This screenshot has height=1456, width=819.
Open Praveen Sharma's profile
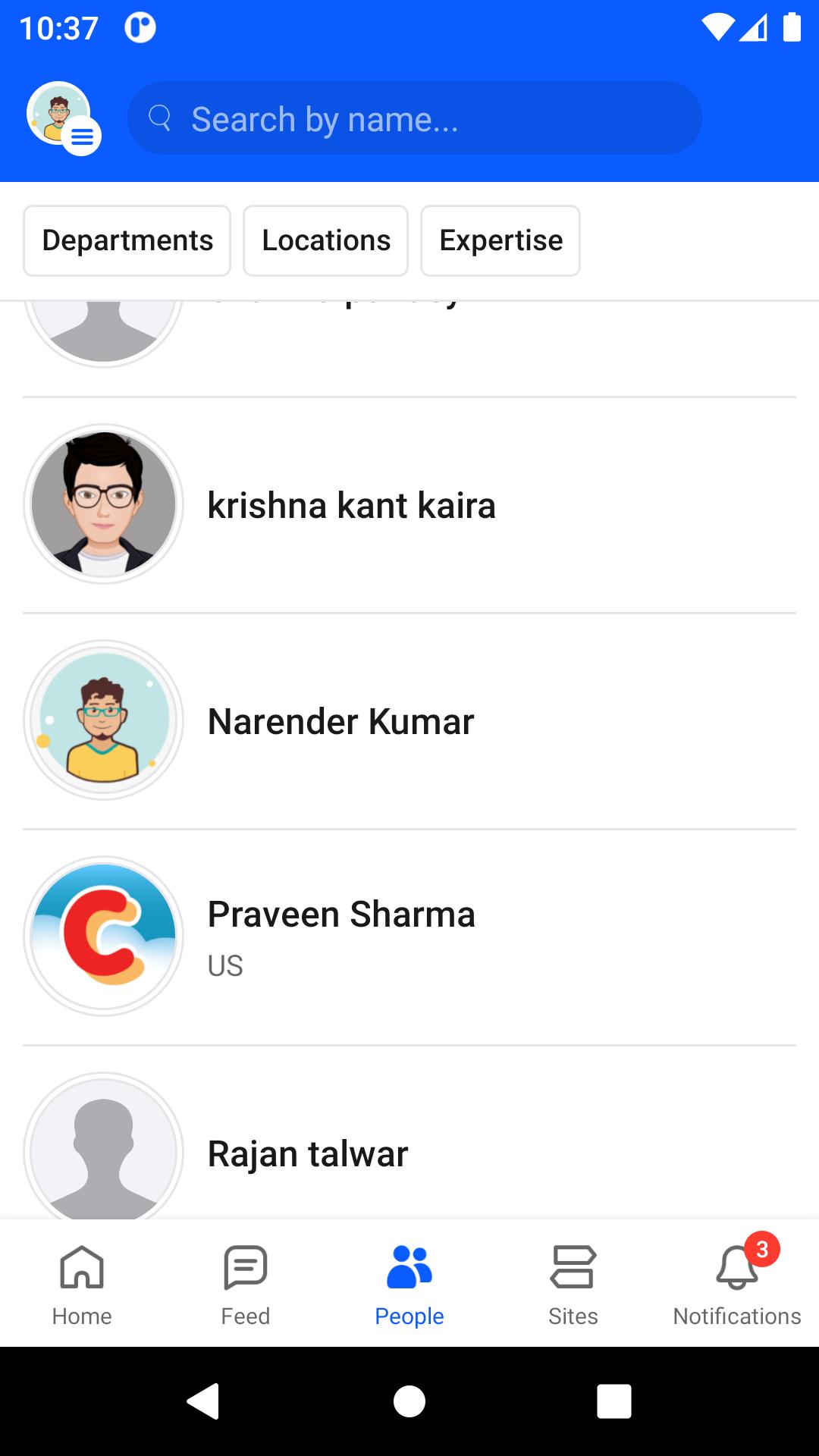click(409, 937)
